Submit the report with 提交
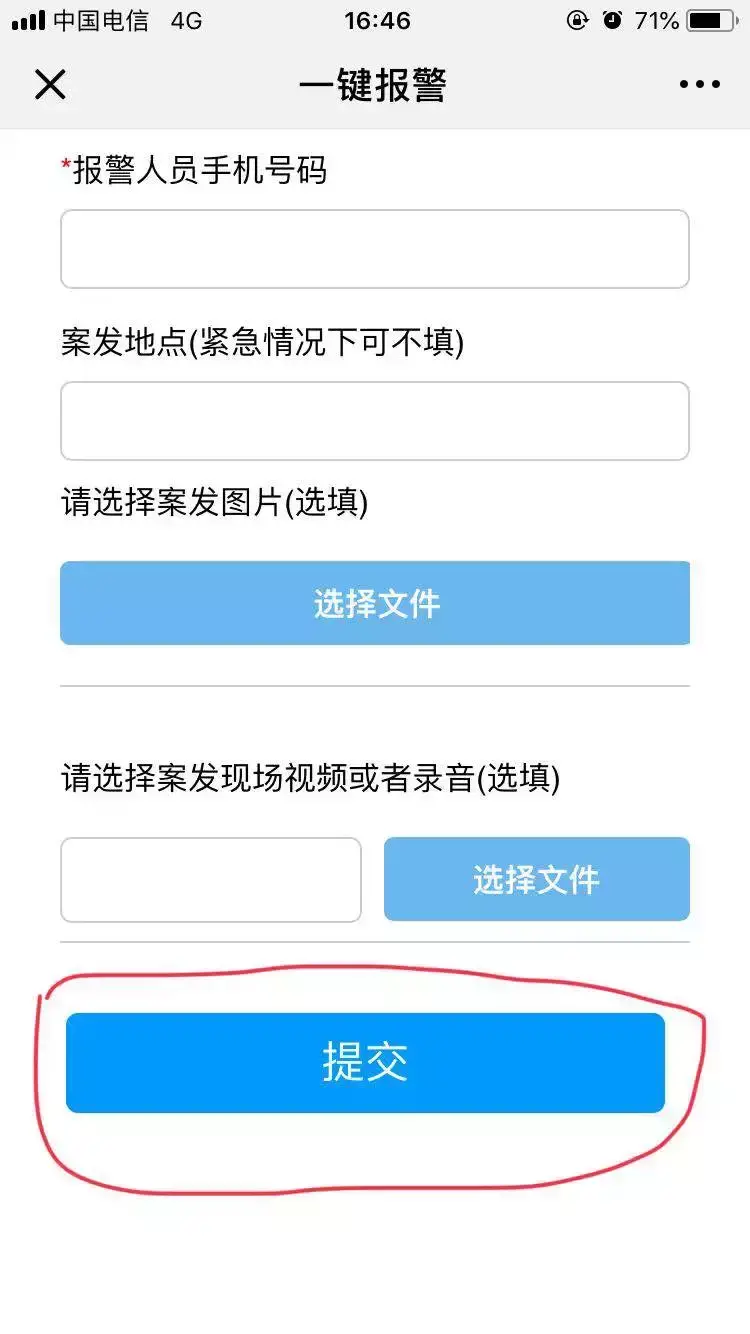The width and height of the screenshot is (750, 1334). coord(365,1062)
